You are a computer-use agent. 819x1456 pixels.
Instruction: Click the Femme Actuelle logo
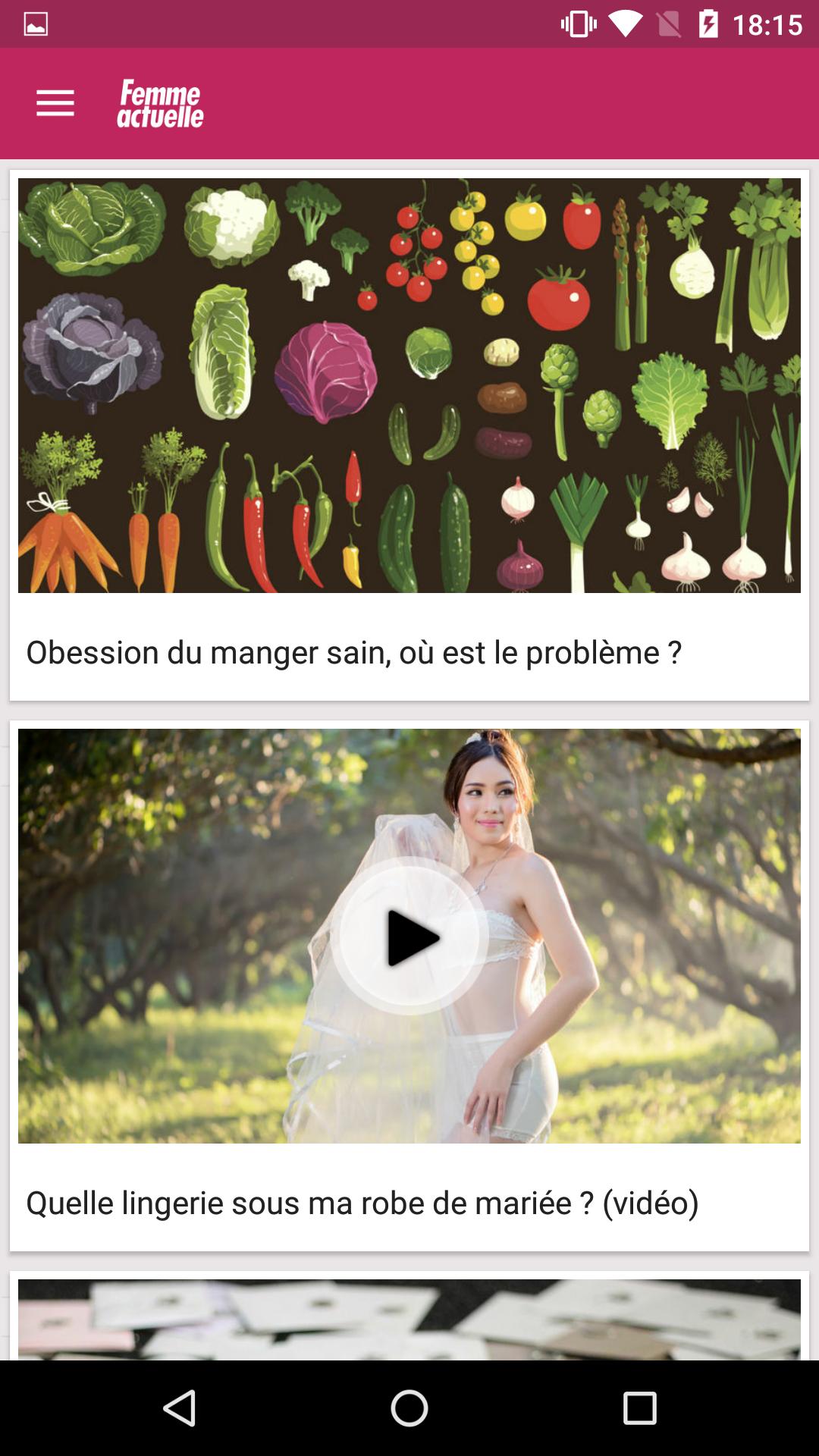pyautogui.click(x=161, y=104)
